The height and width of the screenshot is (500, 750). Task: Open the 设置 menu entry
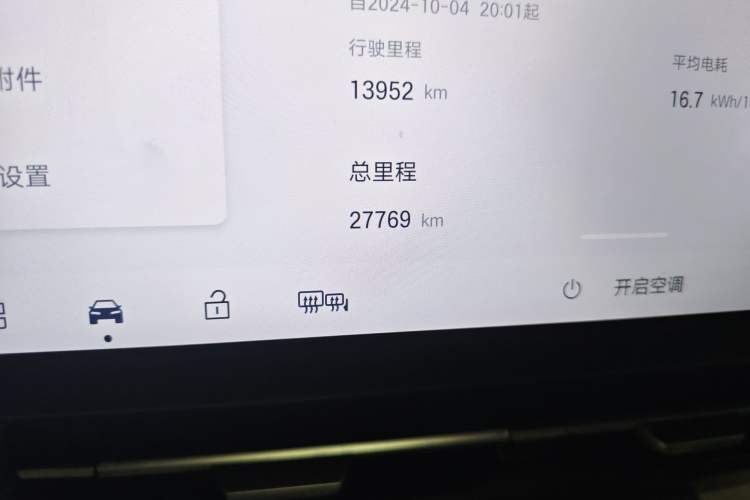click(25, 178)
